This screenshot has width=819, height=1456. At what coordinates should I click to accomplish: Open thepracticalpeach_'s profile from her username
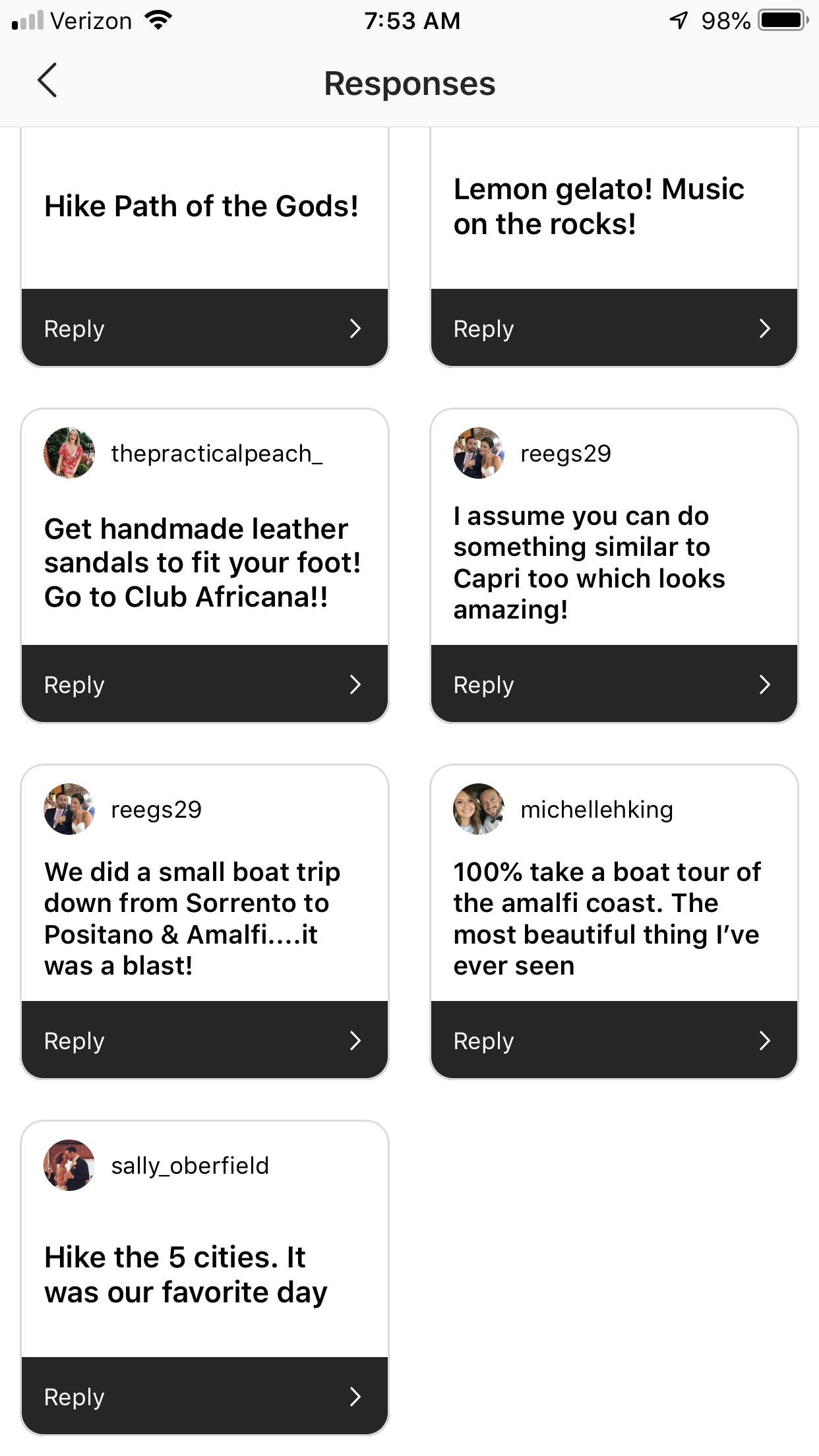pos(216,454)
